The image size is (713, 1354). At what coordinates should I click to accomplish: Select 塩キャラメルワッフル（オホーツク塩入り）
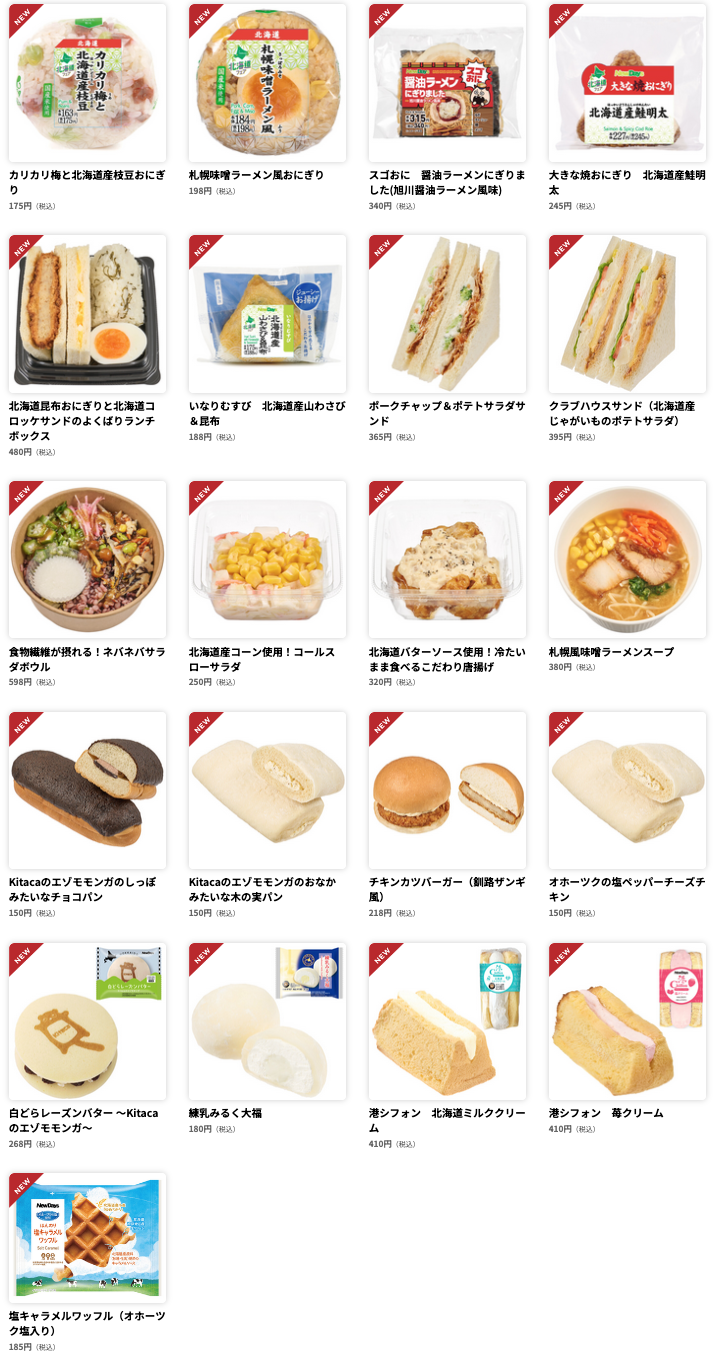[x=88, y=1253]
